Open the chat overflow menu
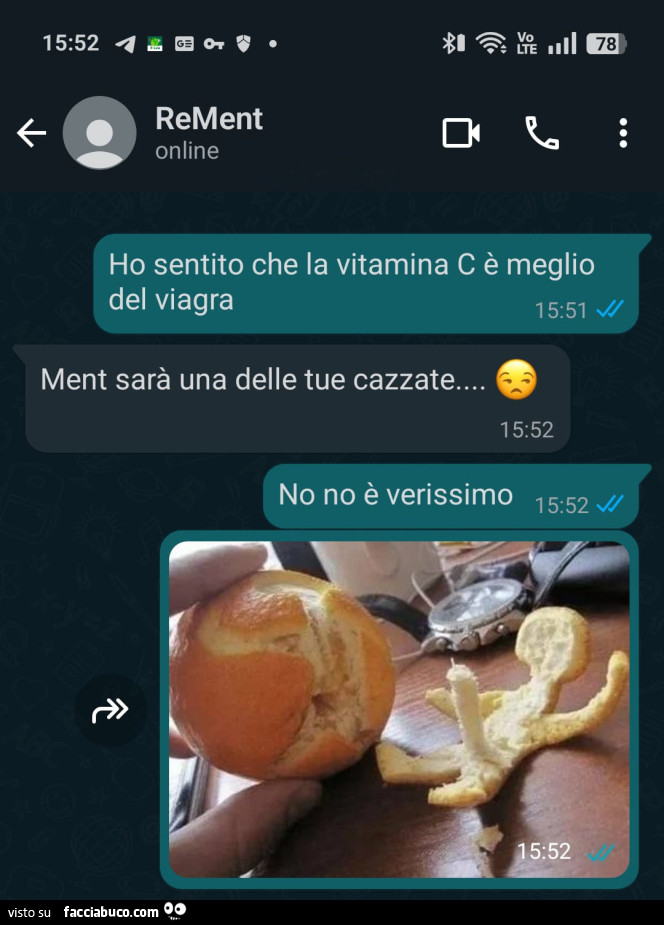Image resolution: width=664 pixels, height=925 pixels. [623, 133]
